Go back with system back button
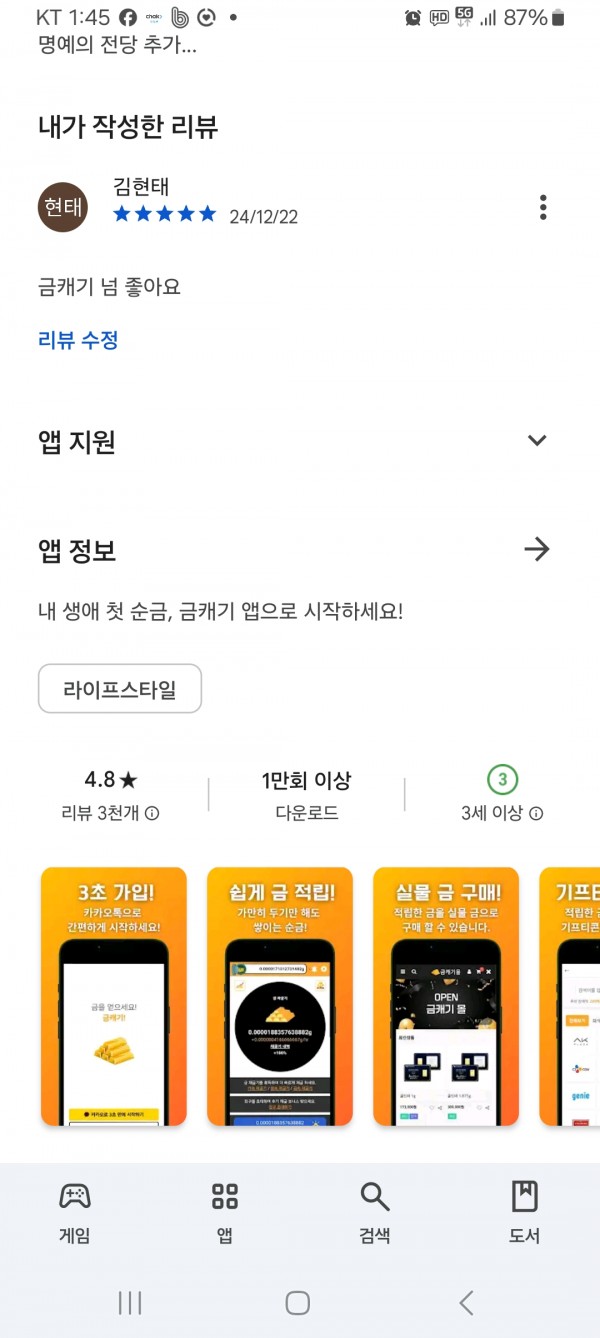 coord(466,1302)
